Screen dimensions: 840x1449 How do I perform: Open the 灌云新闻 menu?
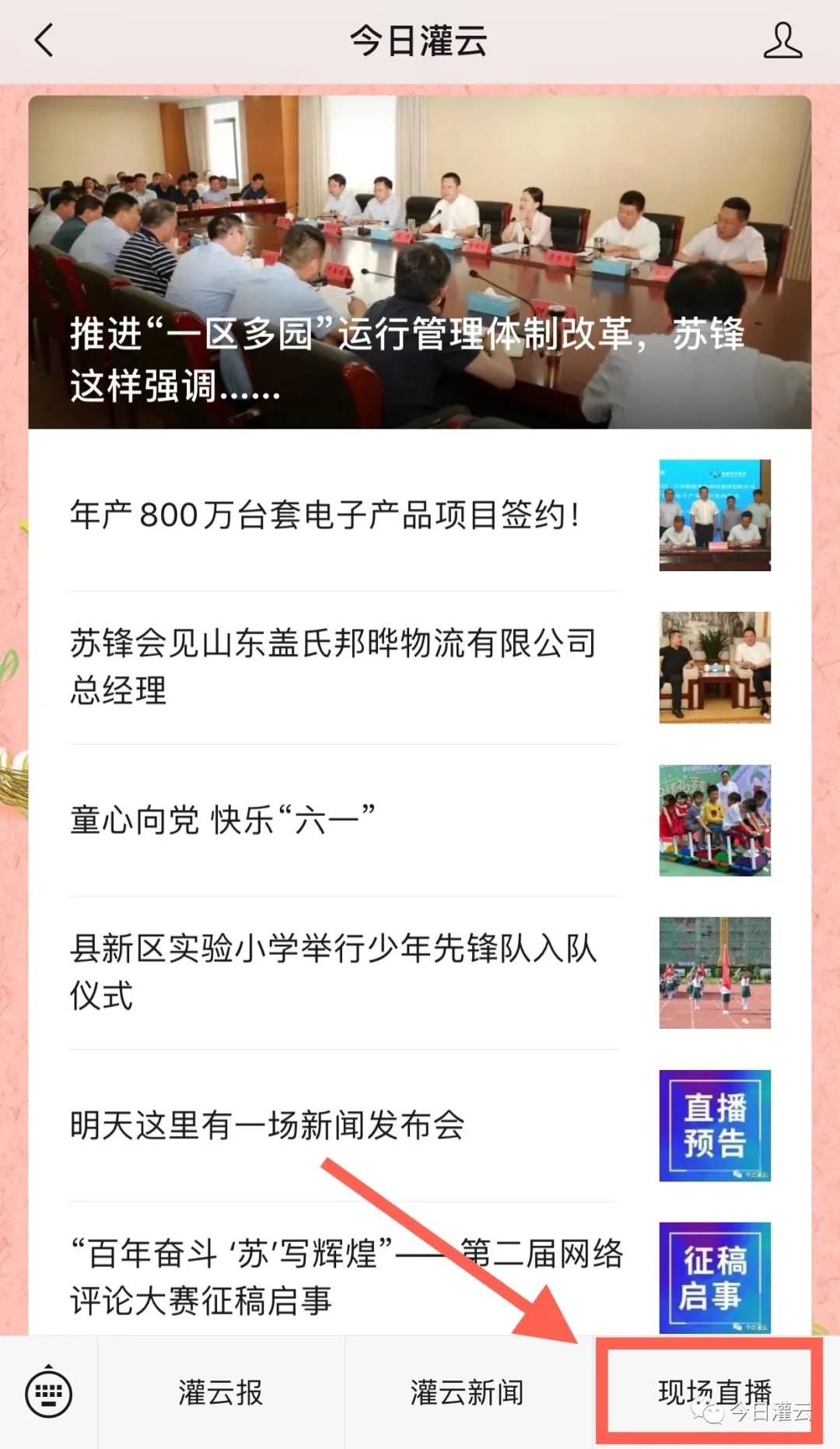[467, 1393]
